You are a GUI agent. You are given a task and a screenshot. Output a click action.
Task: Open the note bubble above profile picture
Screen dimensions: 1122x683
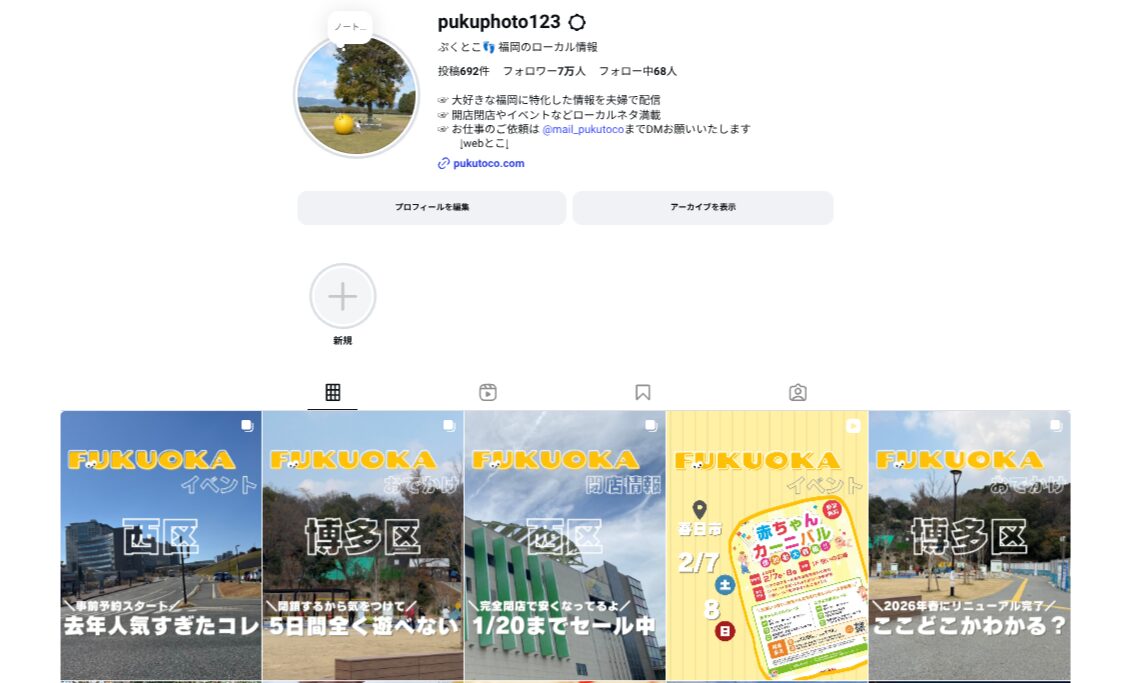[x=350, y=27]
